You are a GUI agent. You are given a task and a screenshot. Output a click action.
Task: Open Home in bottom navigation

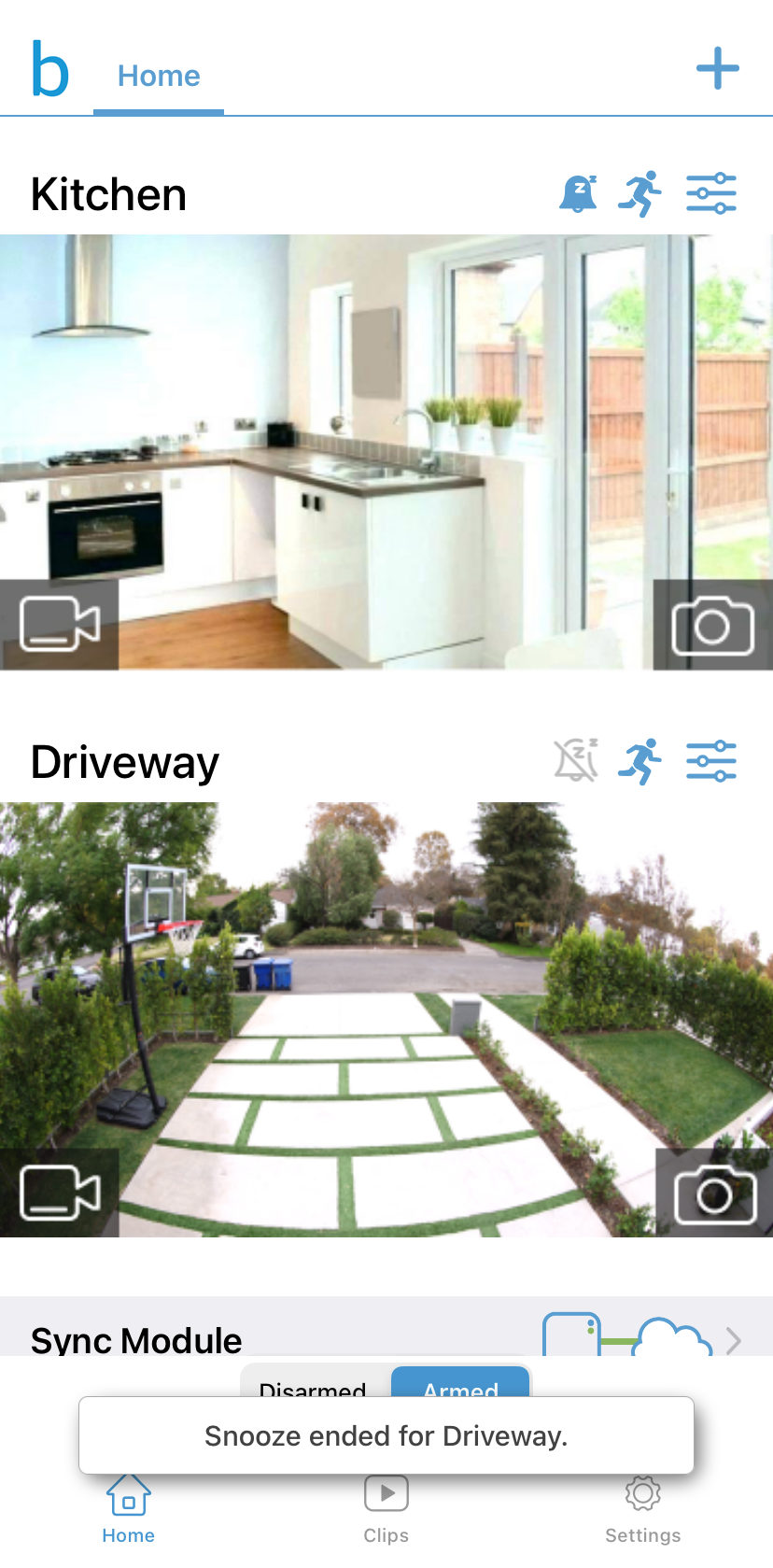[128, 1508]
